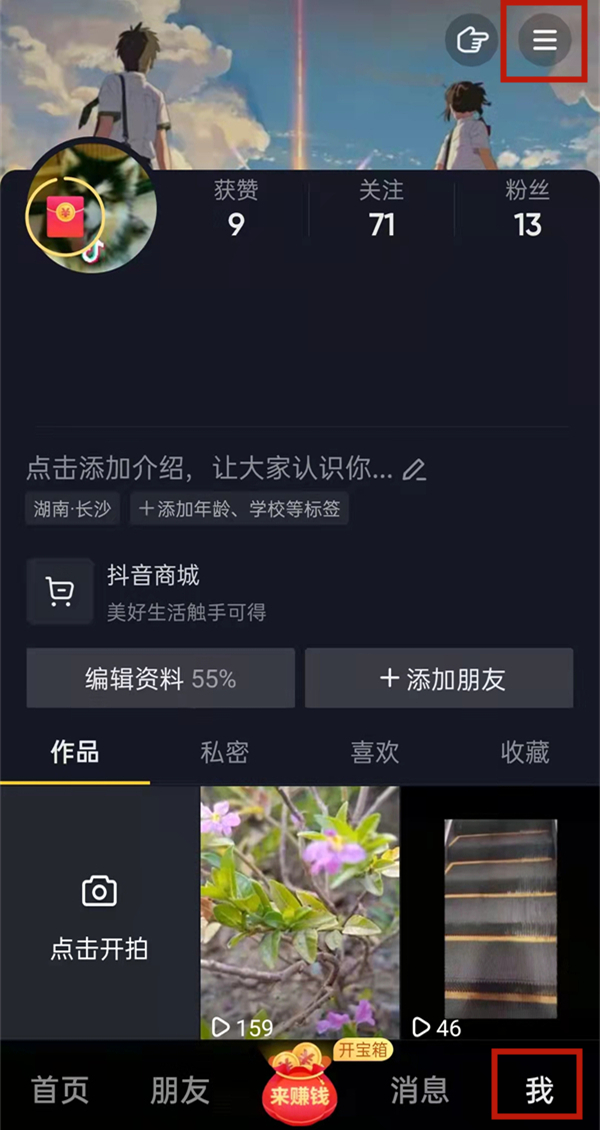Viewport: 600px width, 1130px height.
Task: Tap the pointing hand icon
Action: (471, 40)
